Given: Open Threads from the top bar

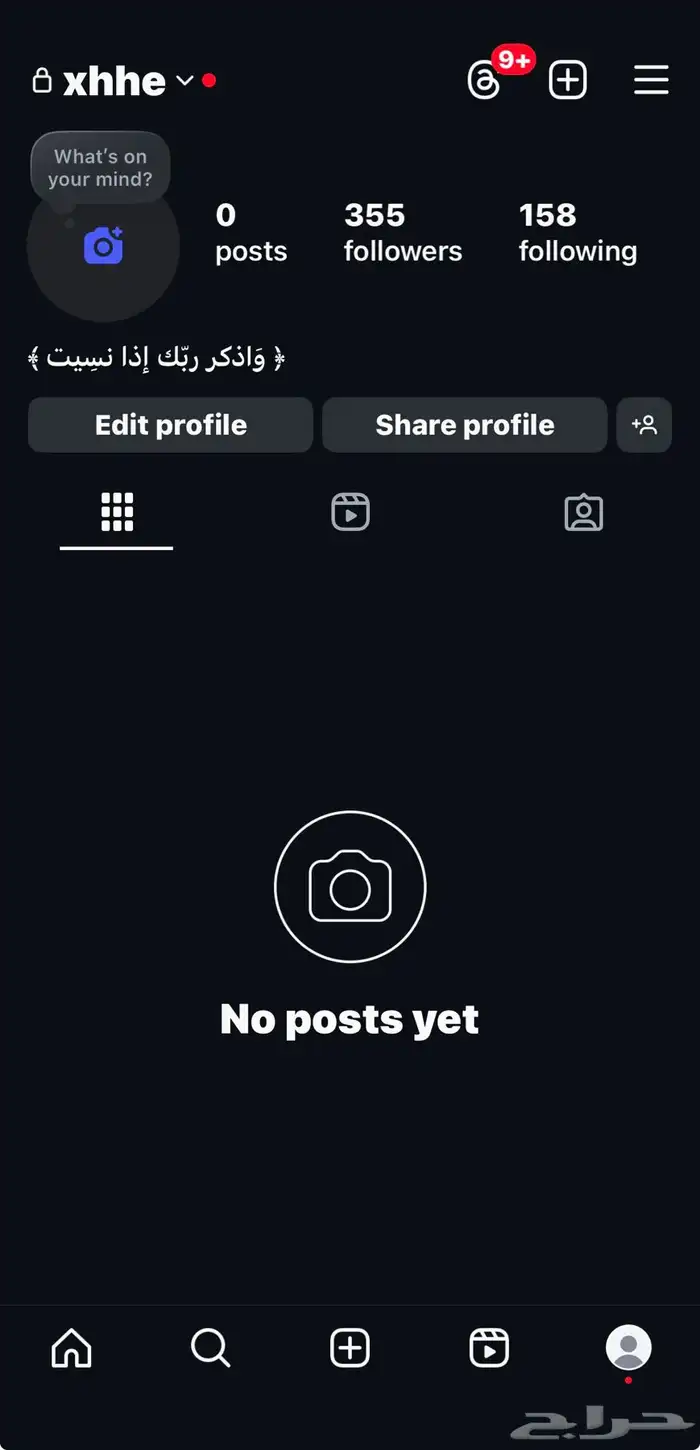Looking at the screenshot, I should coord(484,81).
